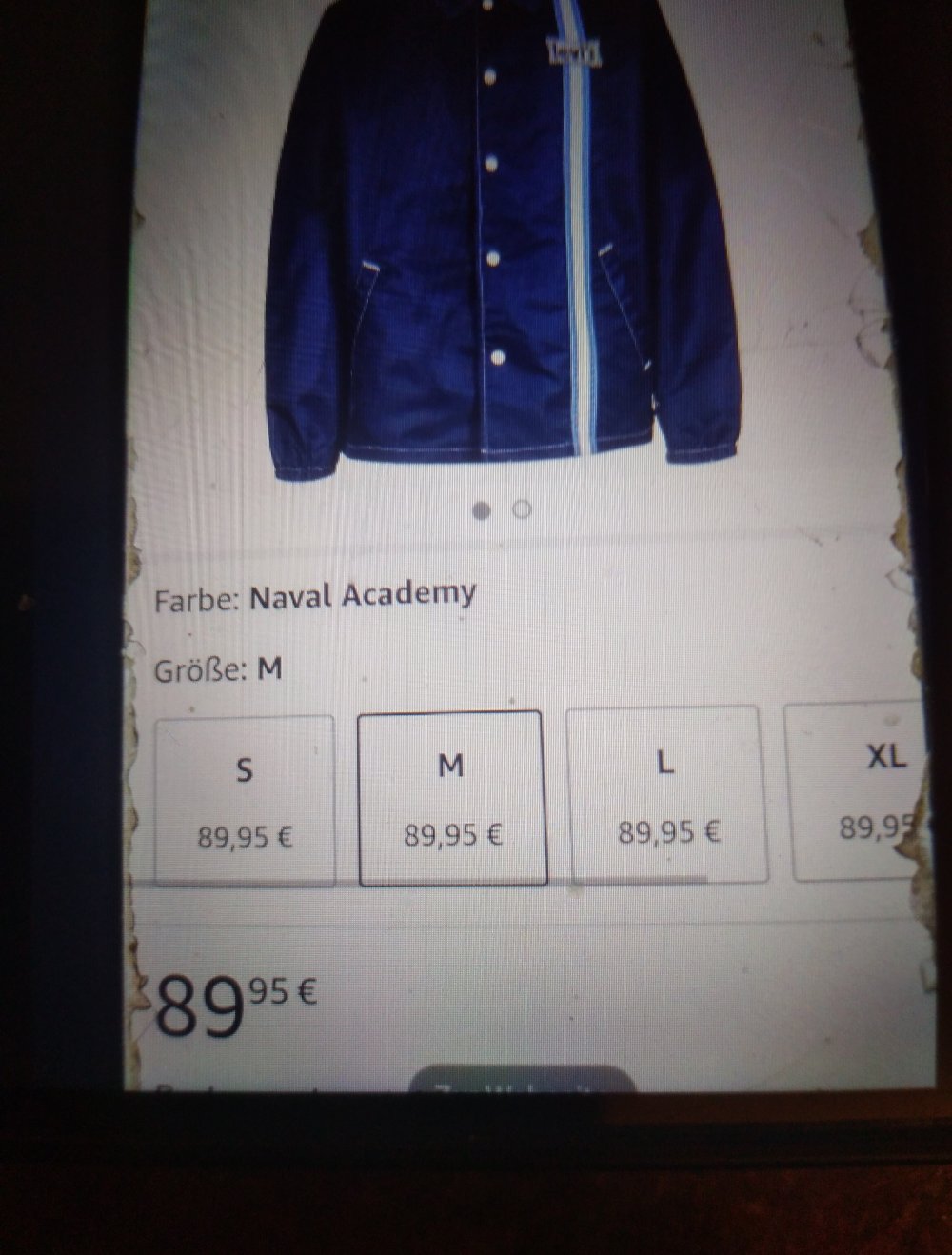
Task: Click the filled first carousel dot
Action: (482, 511)
